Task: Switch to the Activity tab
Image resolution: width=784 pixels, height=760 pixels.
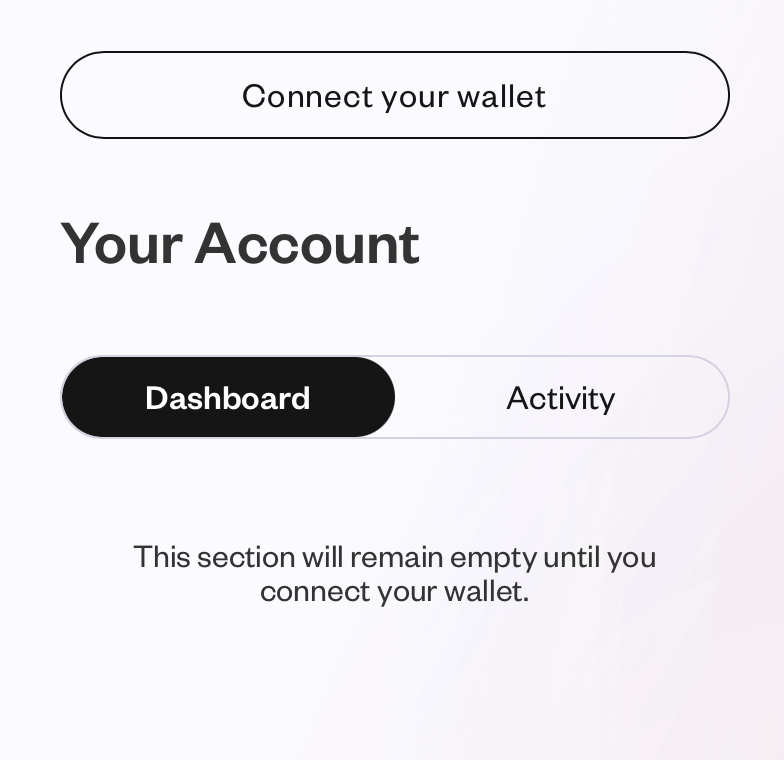Action: click(x=561, y=398)
